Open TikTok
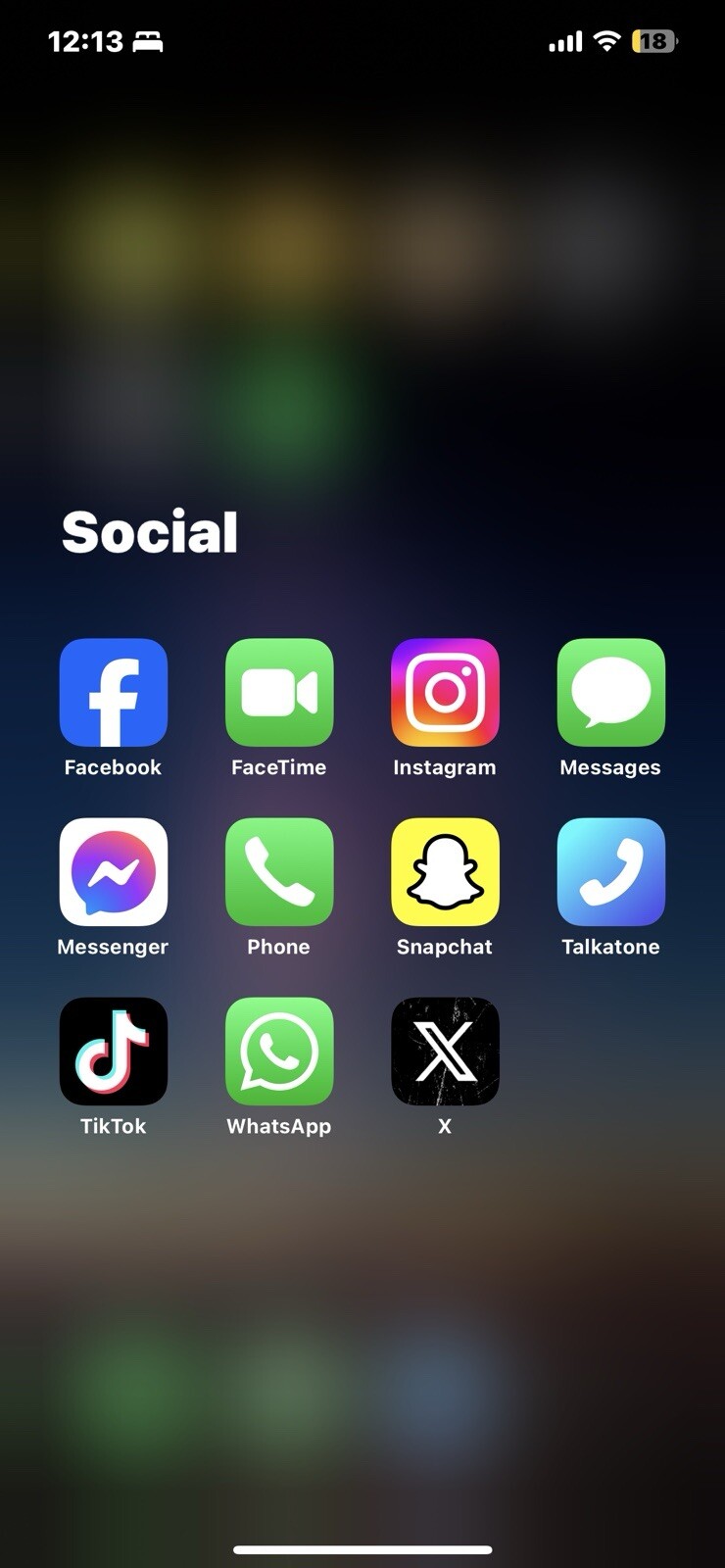Viewport: 725px width, 1568px height. (113, 1051)
